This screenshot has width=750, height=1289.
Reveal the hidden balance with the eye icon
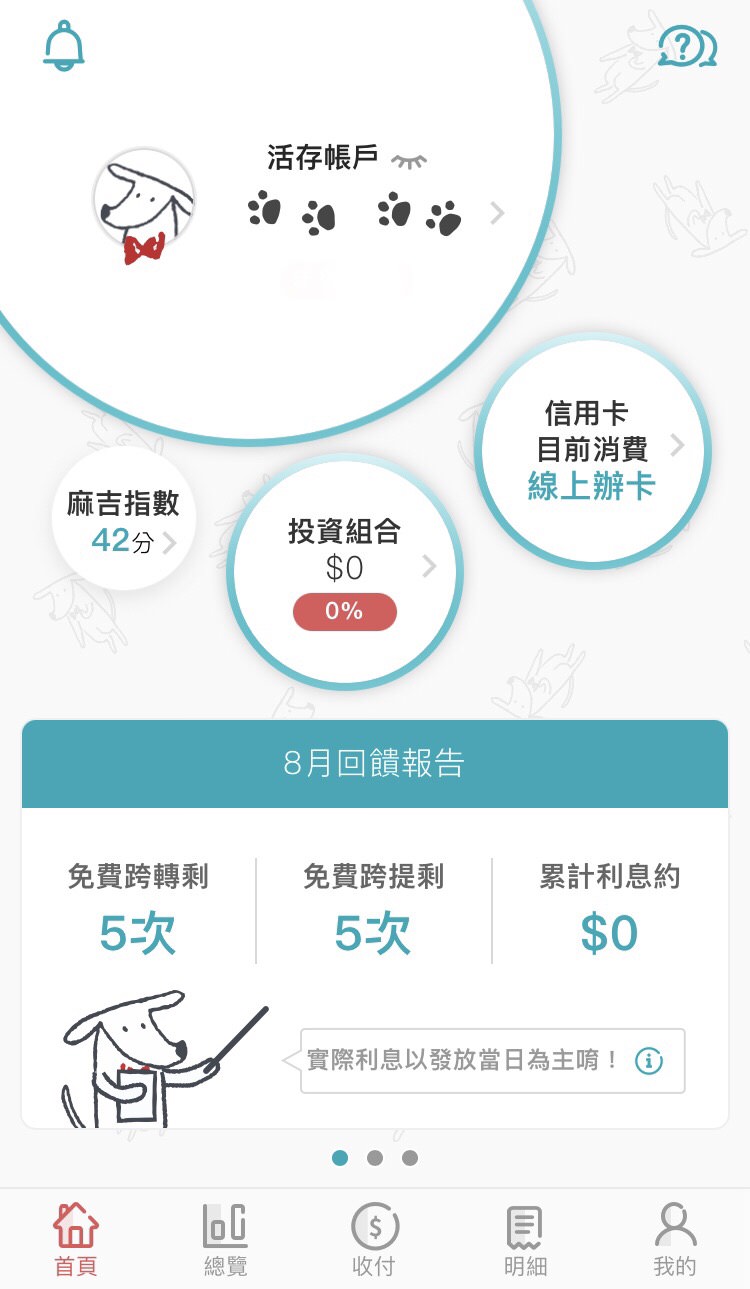(x=408, y=160)
